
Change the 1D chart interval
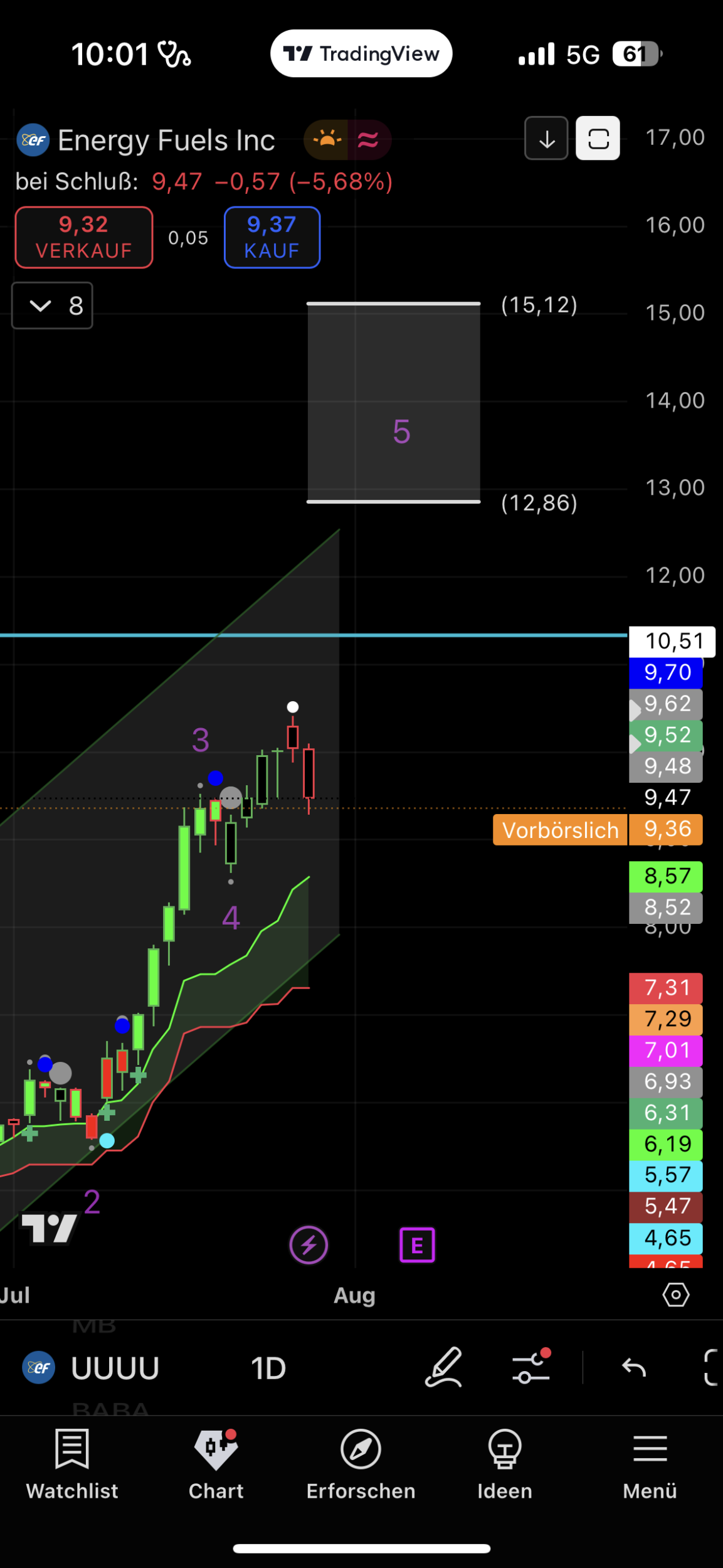(268, 1368)
